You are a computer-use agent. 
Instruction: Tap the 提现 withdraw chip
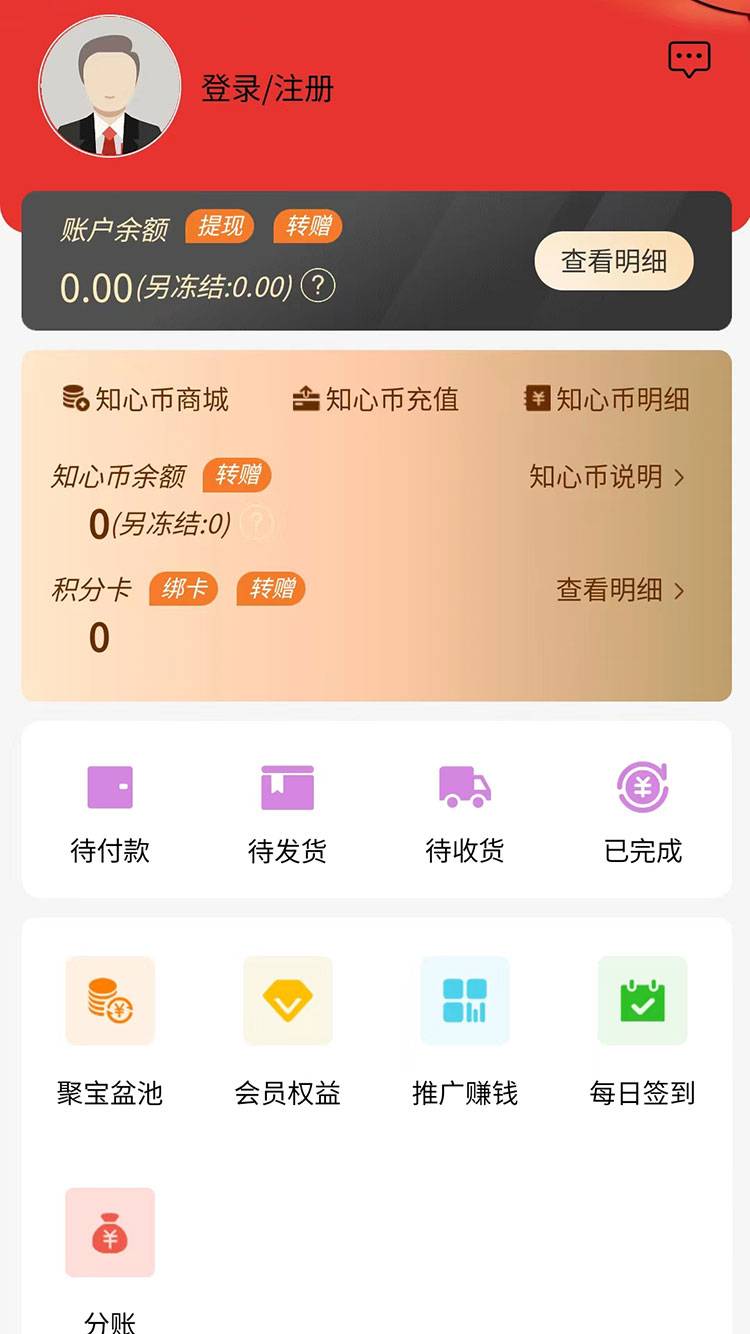tap(220, 226)
